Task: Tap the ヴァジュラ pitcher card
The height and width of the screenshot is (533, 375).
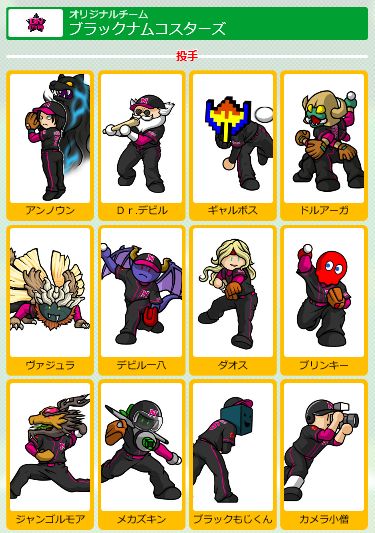Action: coord(50,300)
